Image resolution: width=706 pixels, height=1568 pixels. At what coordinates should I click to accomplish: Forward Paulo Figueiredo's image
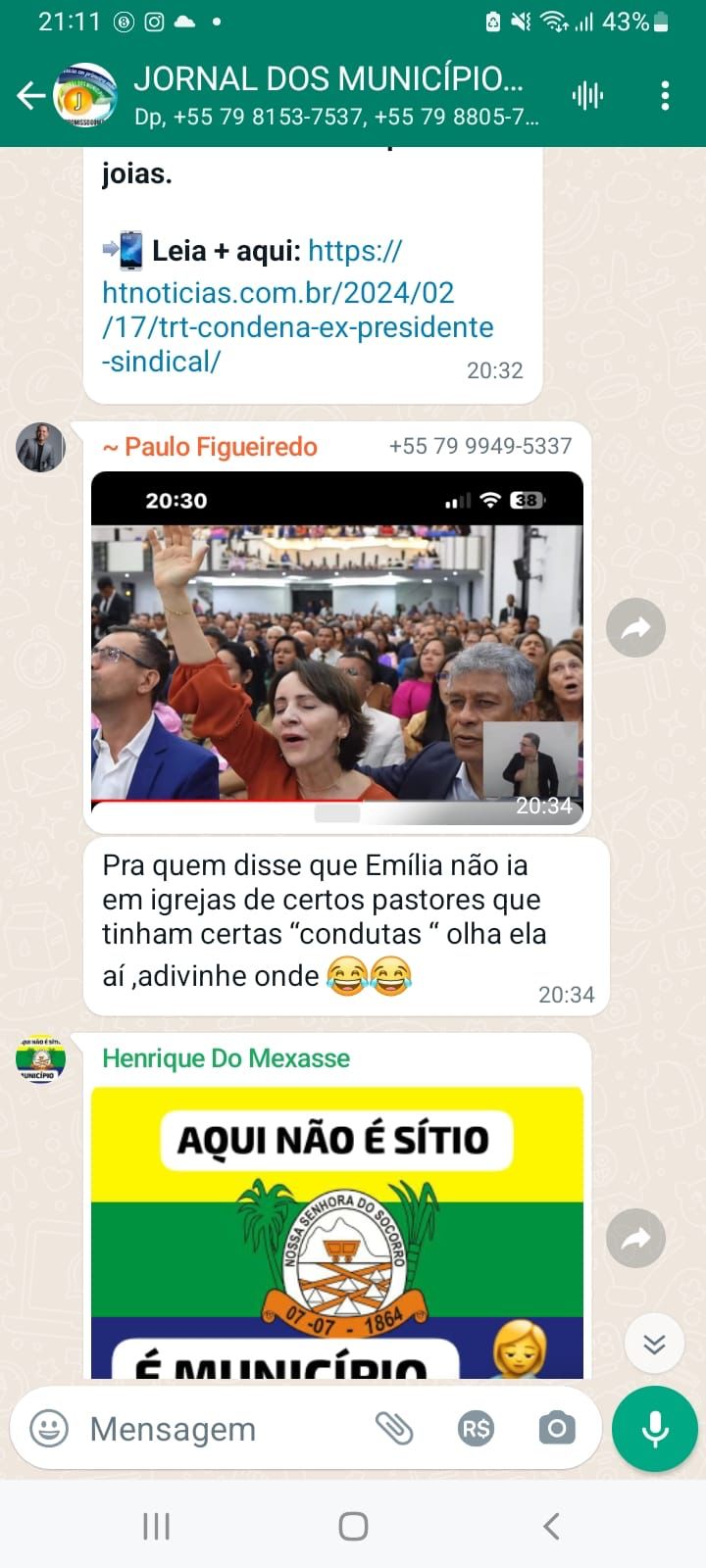[x=635, y=628]
